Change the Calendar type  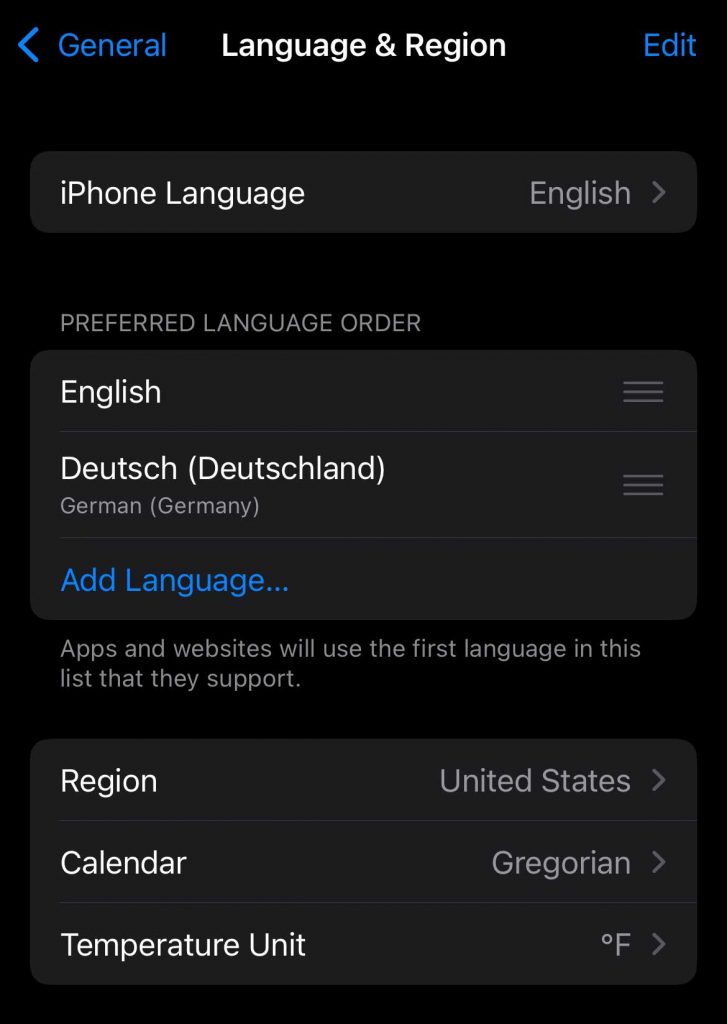click(x=363, y=863)
